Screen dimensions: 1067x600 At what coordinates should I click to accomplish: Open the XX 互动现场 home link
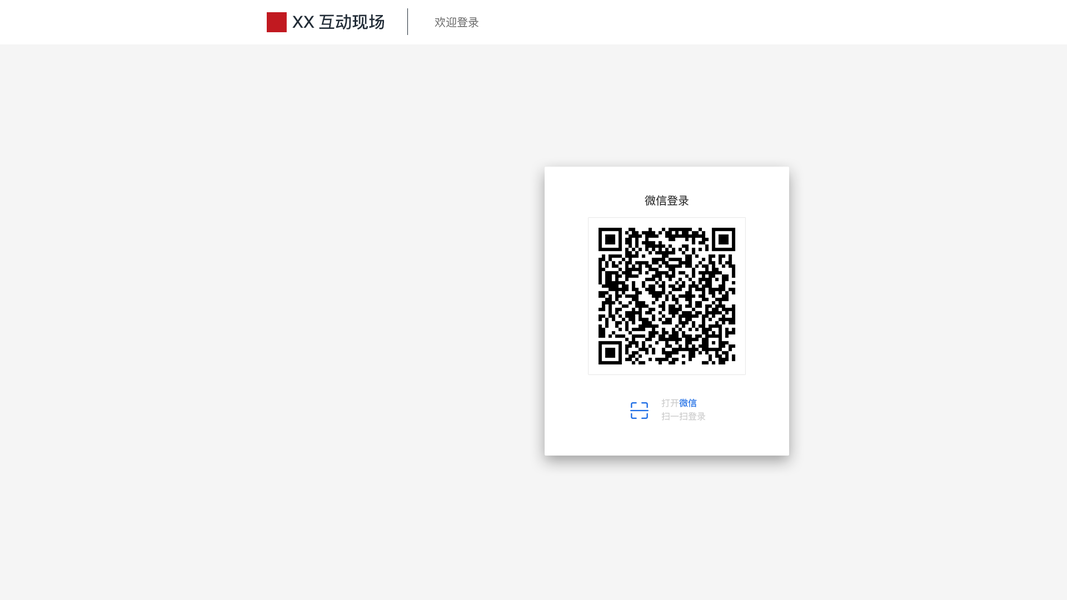click(326, 22)
